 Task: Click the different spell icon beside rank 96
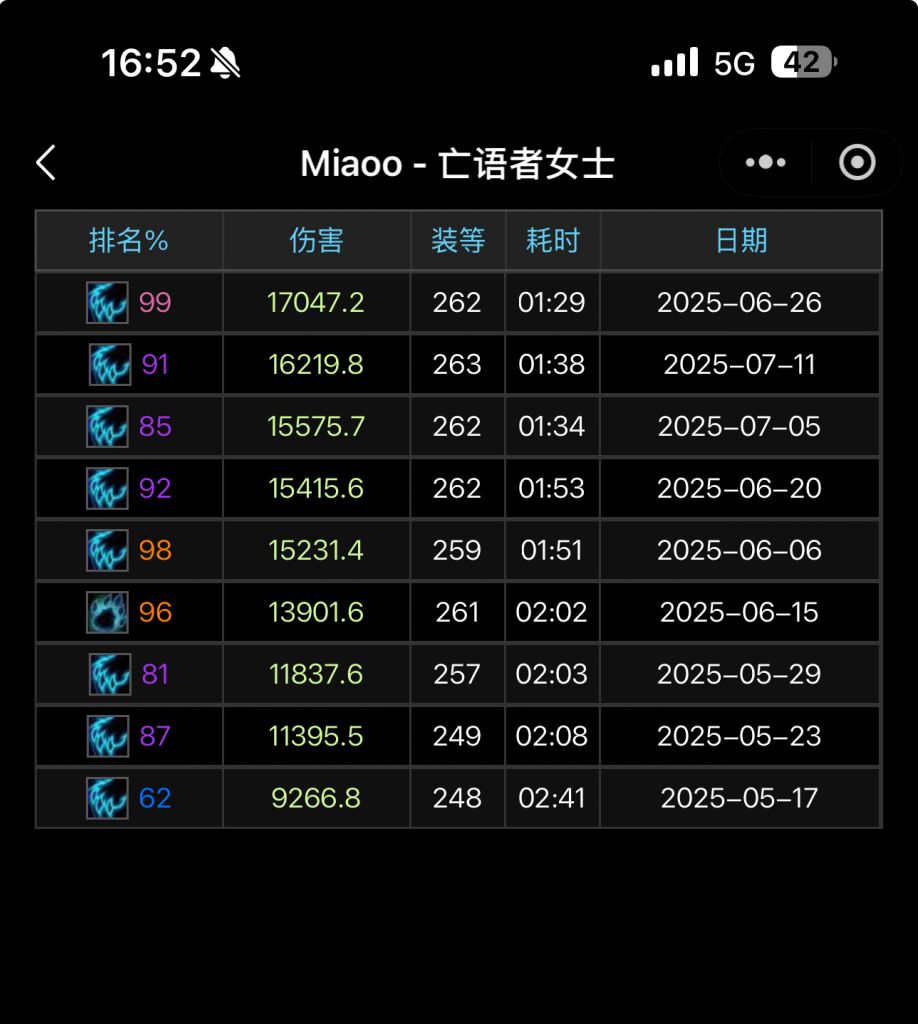107,612
